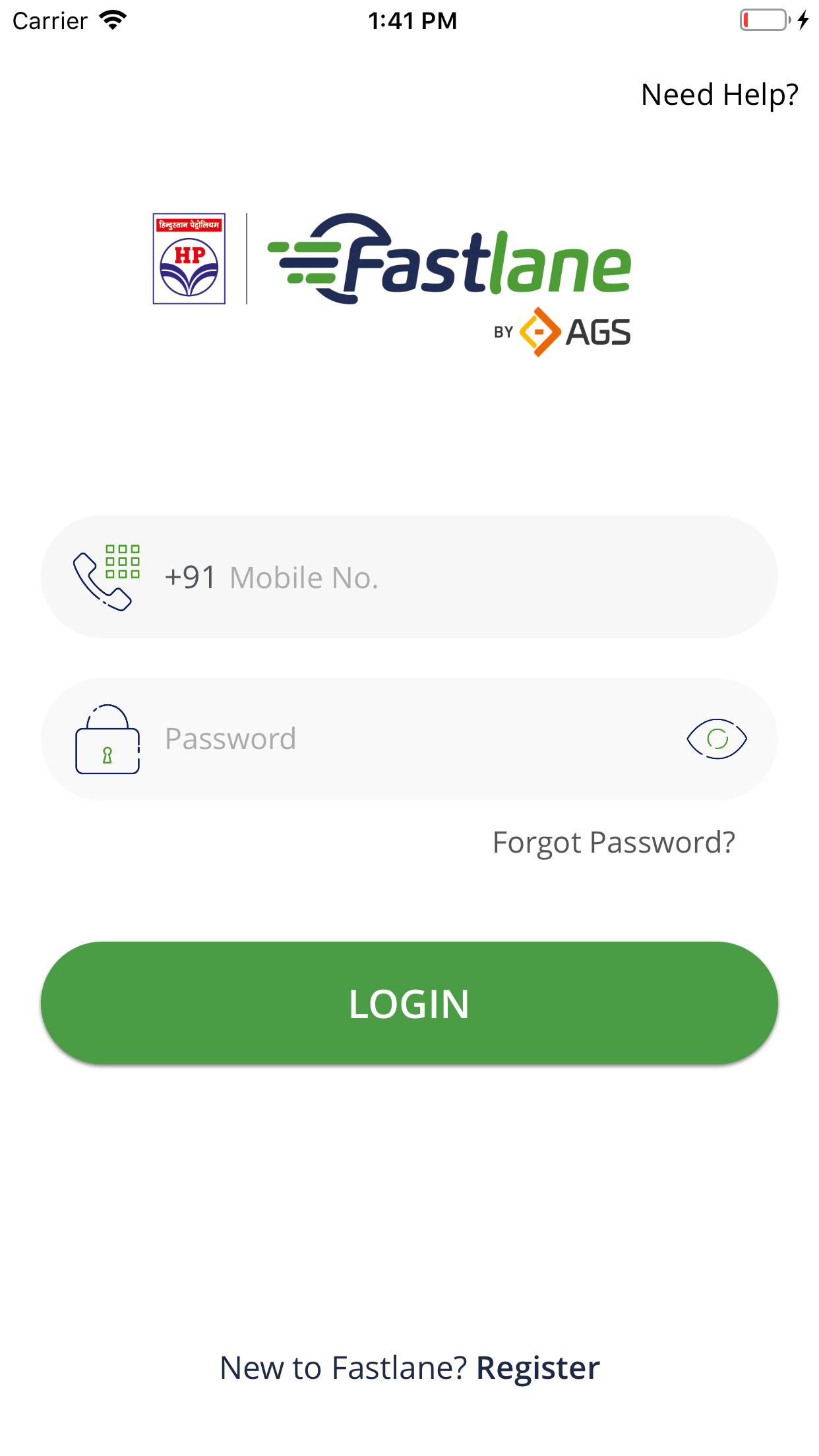Open Need Help support option

click(720, 94)
